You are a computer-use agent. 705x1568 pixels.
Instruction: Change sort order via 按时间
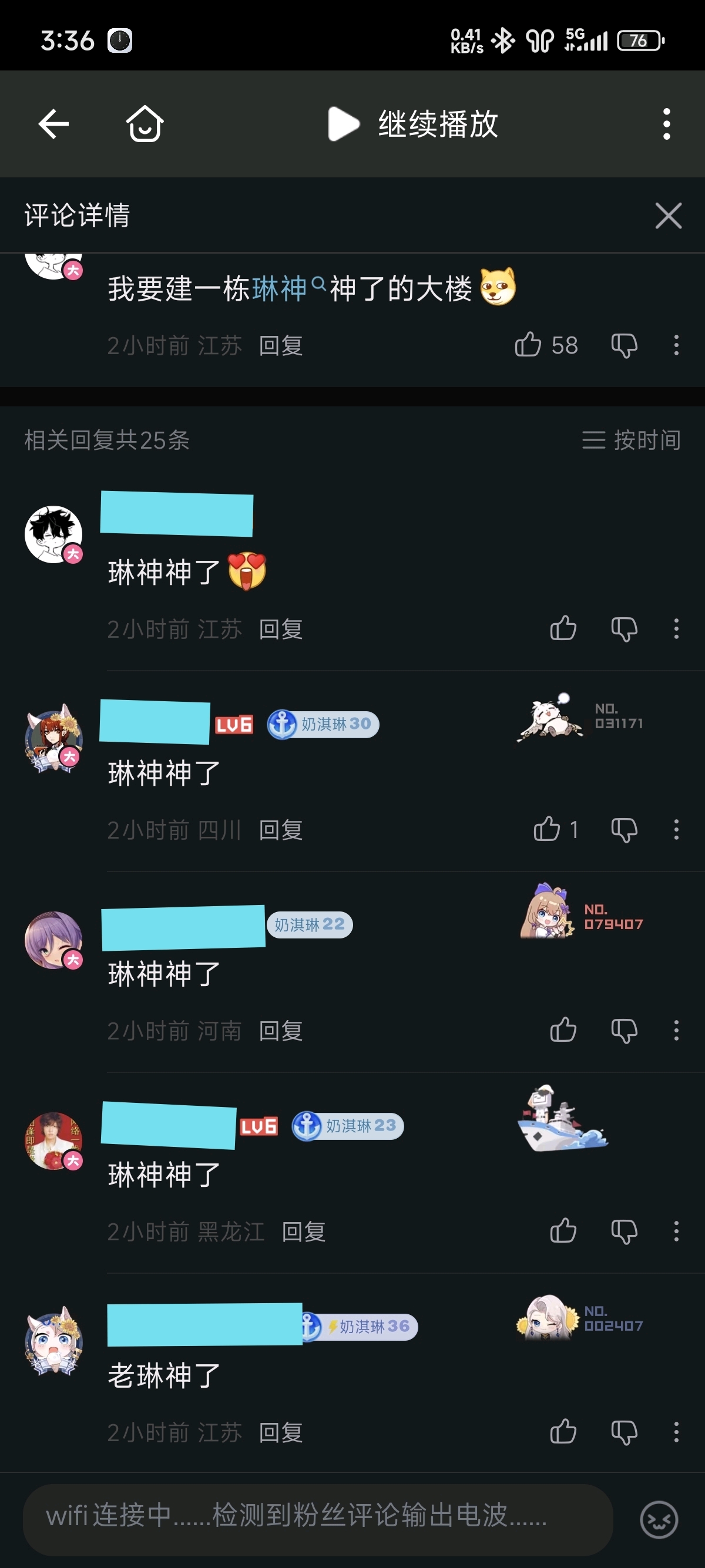pos(632,440)
